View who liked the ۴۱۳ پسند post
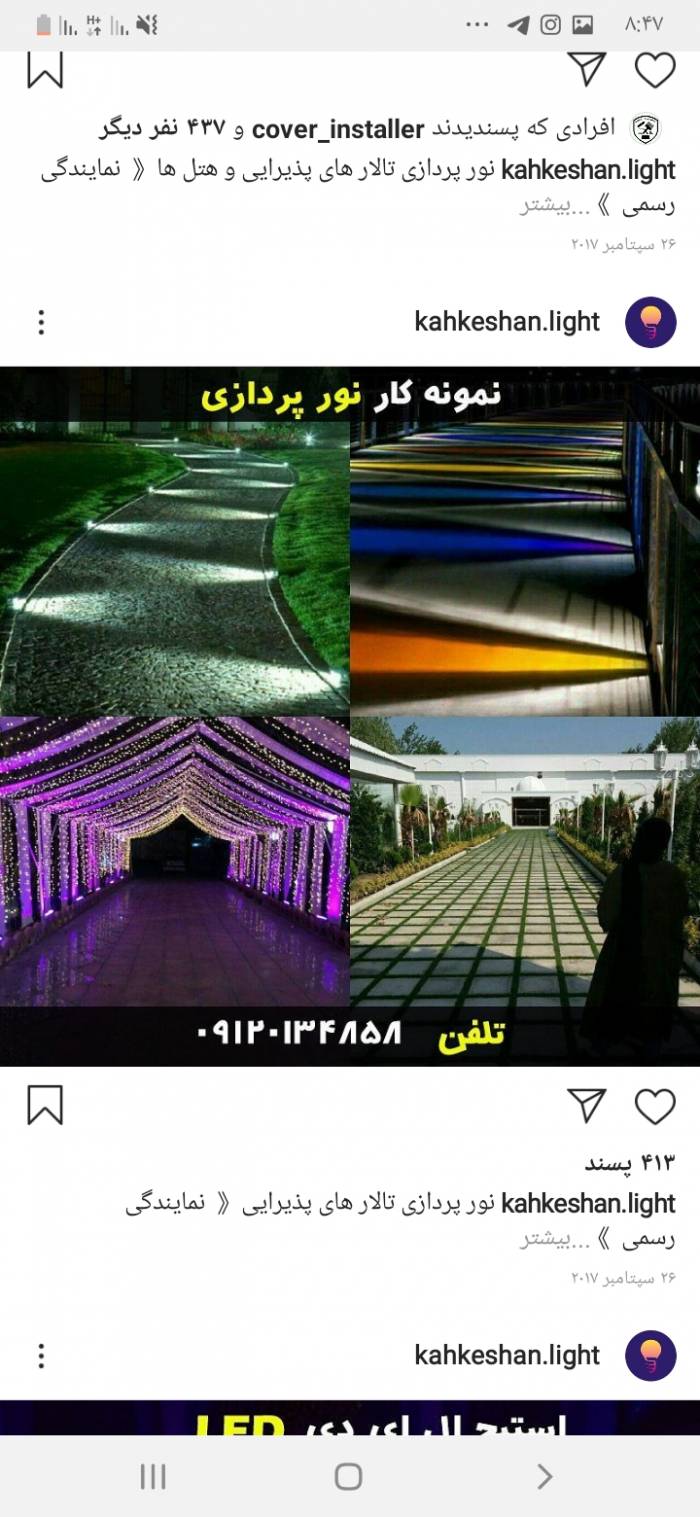The height and width of the screenshot is (1517, 700). 630,1164
